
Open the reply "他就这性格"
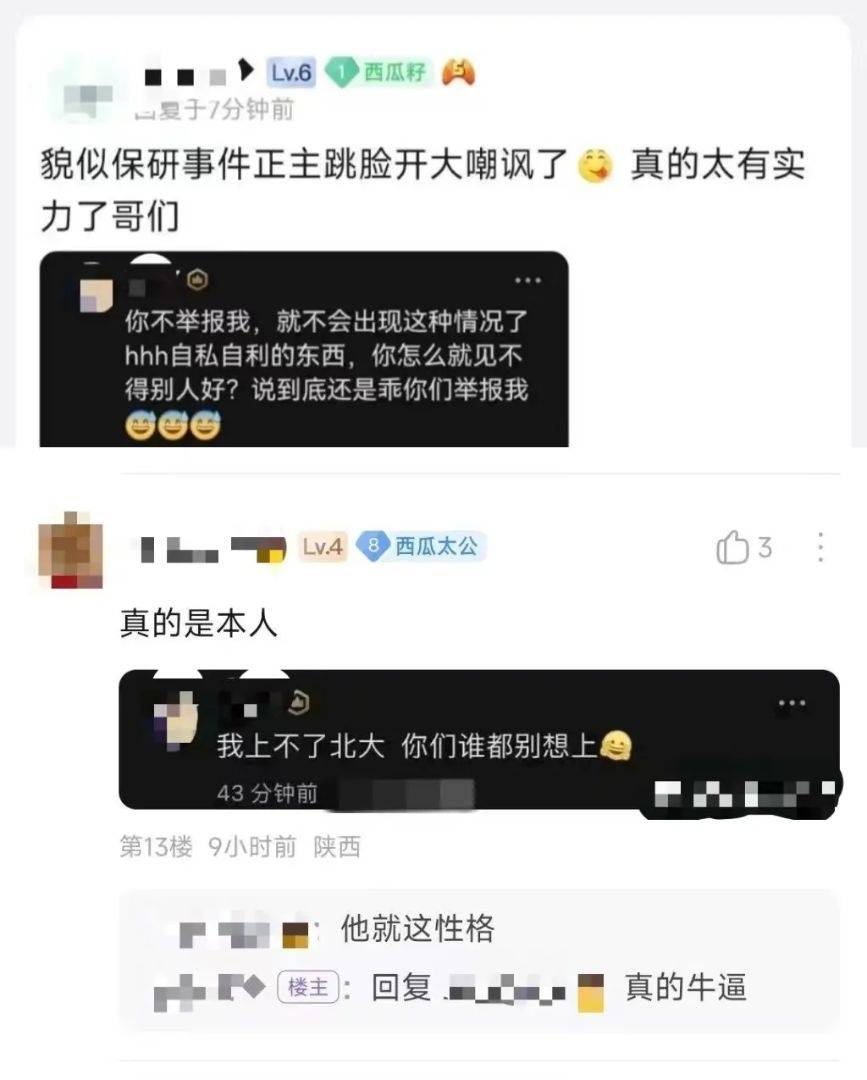click(417, 930)
